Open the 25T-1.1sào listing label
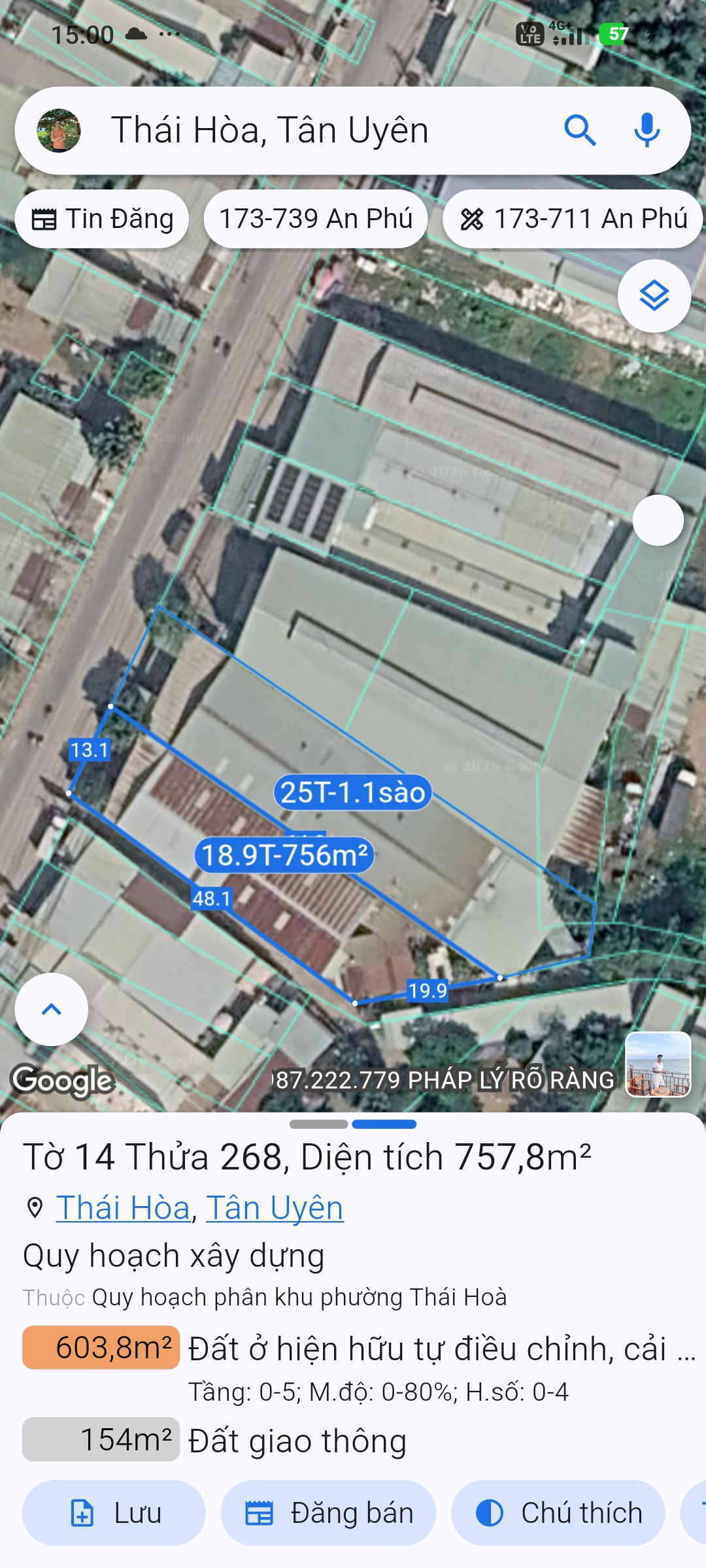 point(353,792)
